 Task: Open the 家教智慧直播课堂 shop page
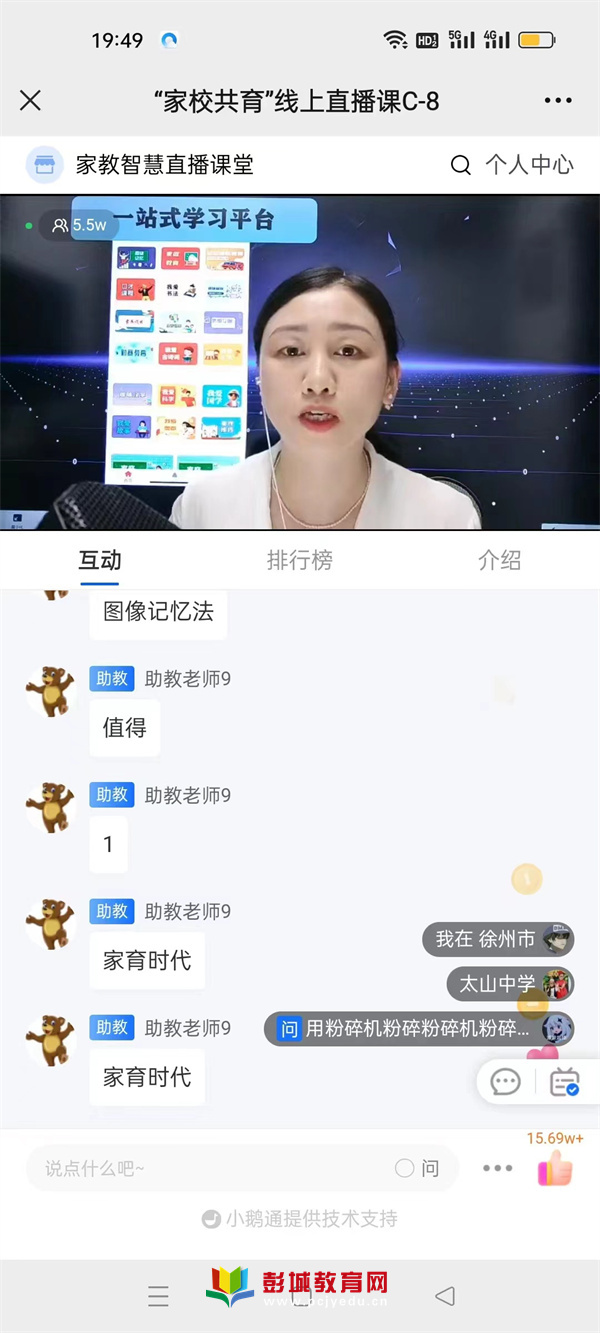pyautogui.click(x=140, y=165)
